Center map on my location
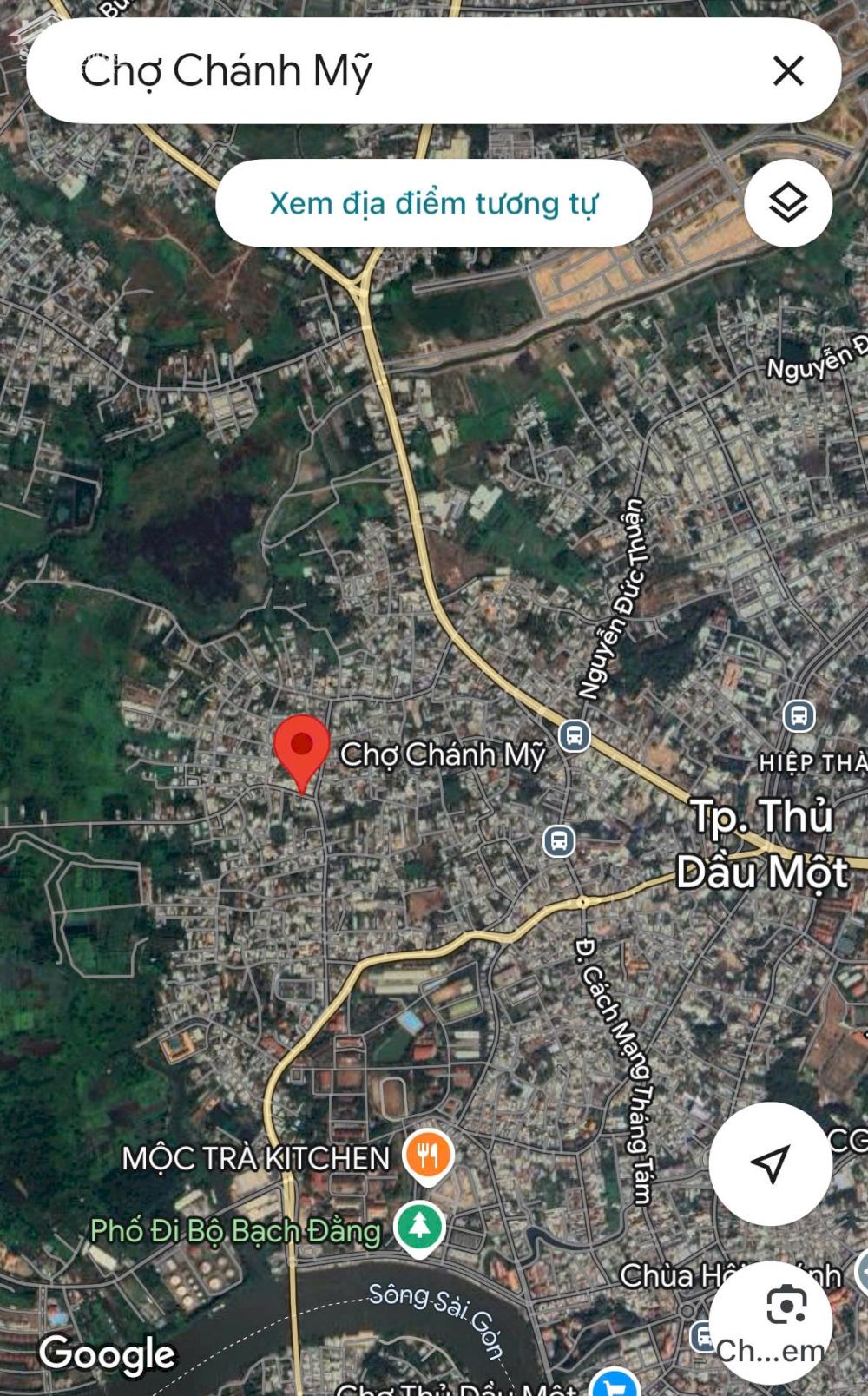 770,1163
